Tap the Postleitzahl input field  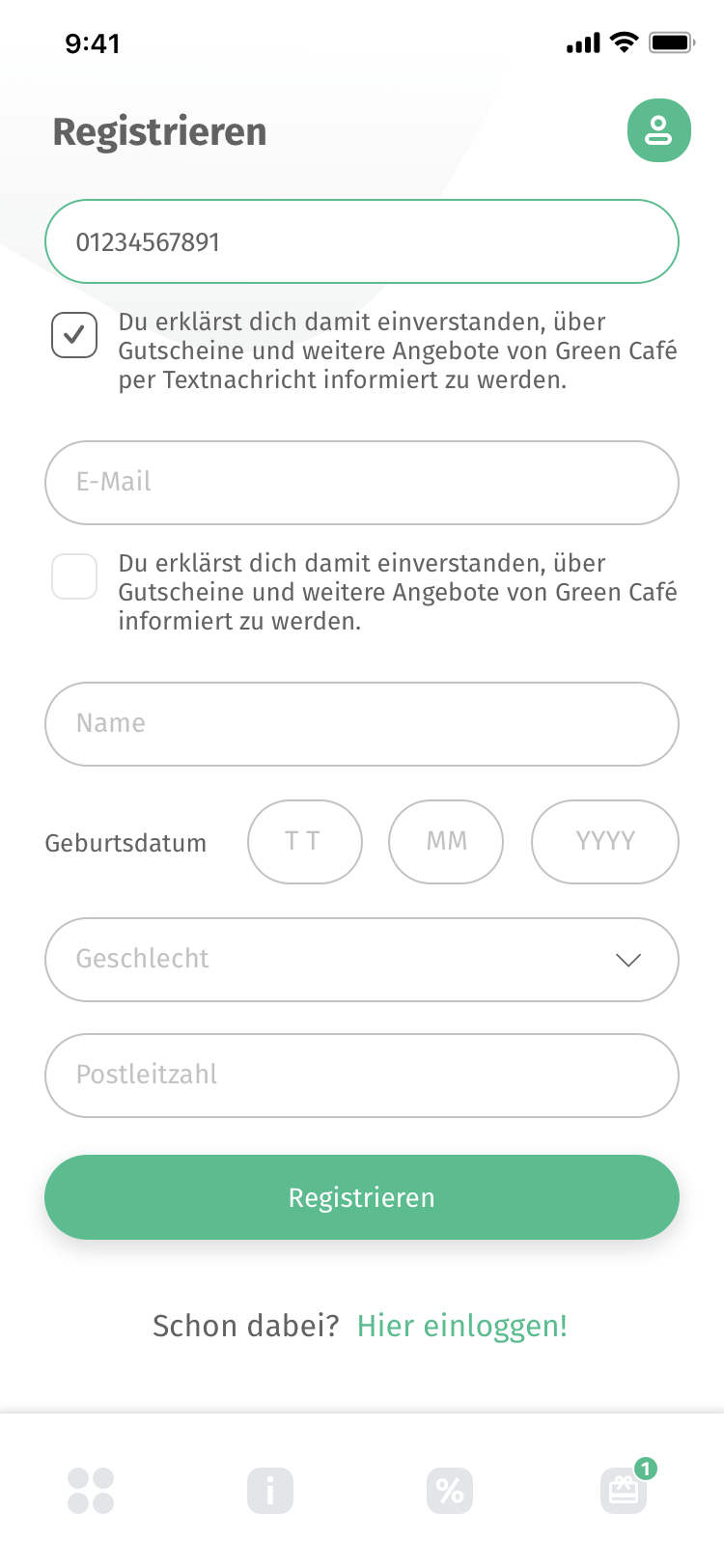pyautogui.click(x=361, y=1075)
